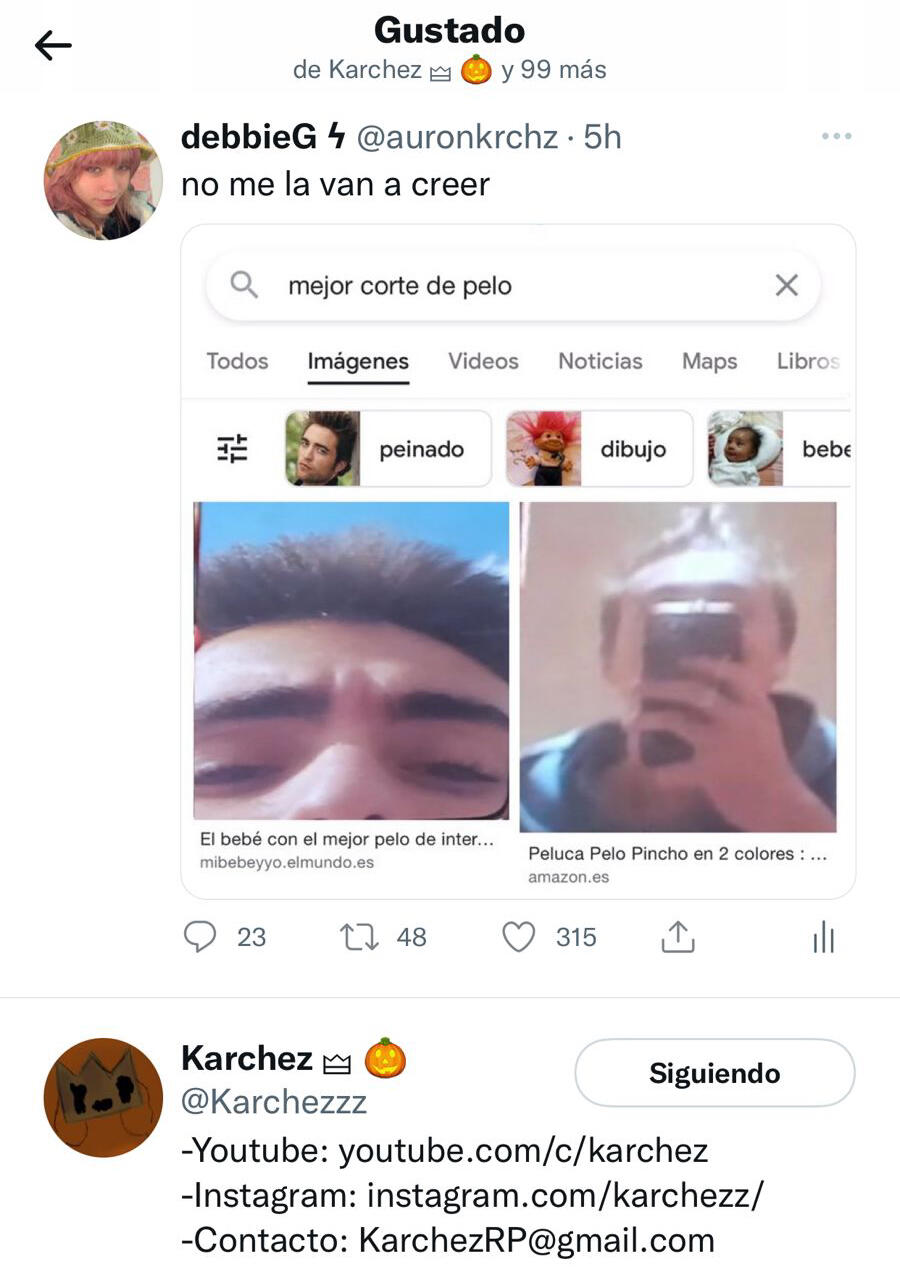Reply to debbieG's tweet
900x1282 pixels.
point(201,937)
